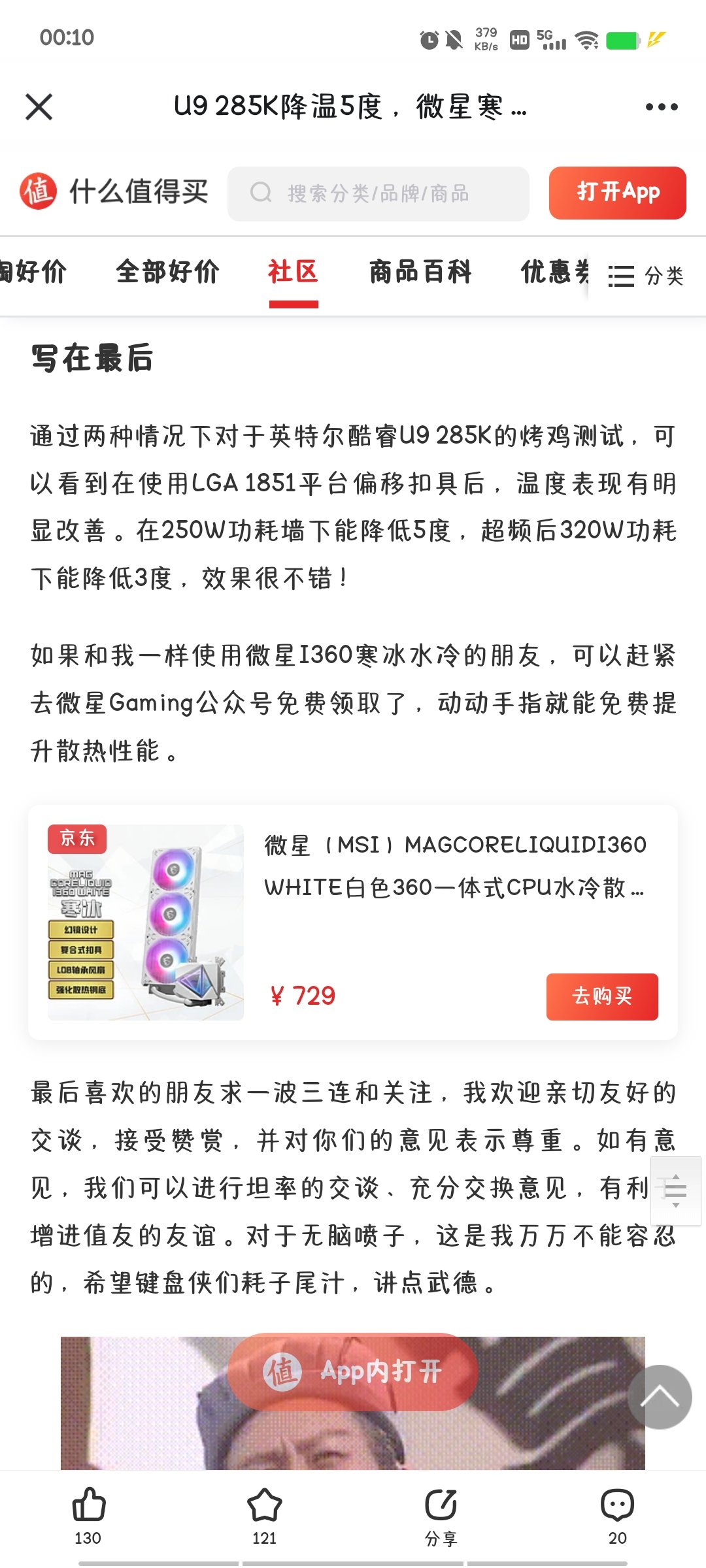Image resolution: width=706 pixels, height=1568 pixels.
Task: Open the 分类 category menu
Action: (646, 276)
